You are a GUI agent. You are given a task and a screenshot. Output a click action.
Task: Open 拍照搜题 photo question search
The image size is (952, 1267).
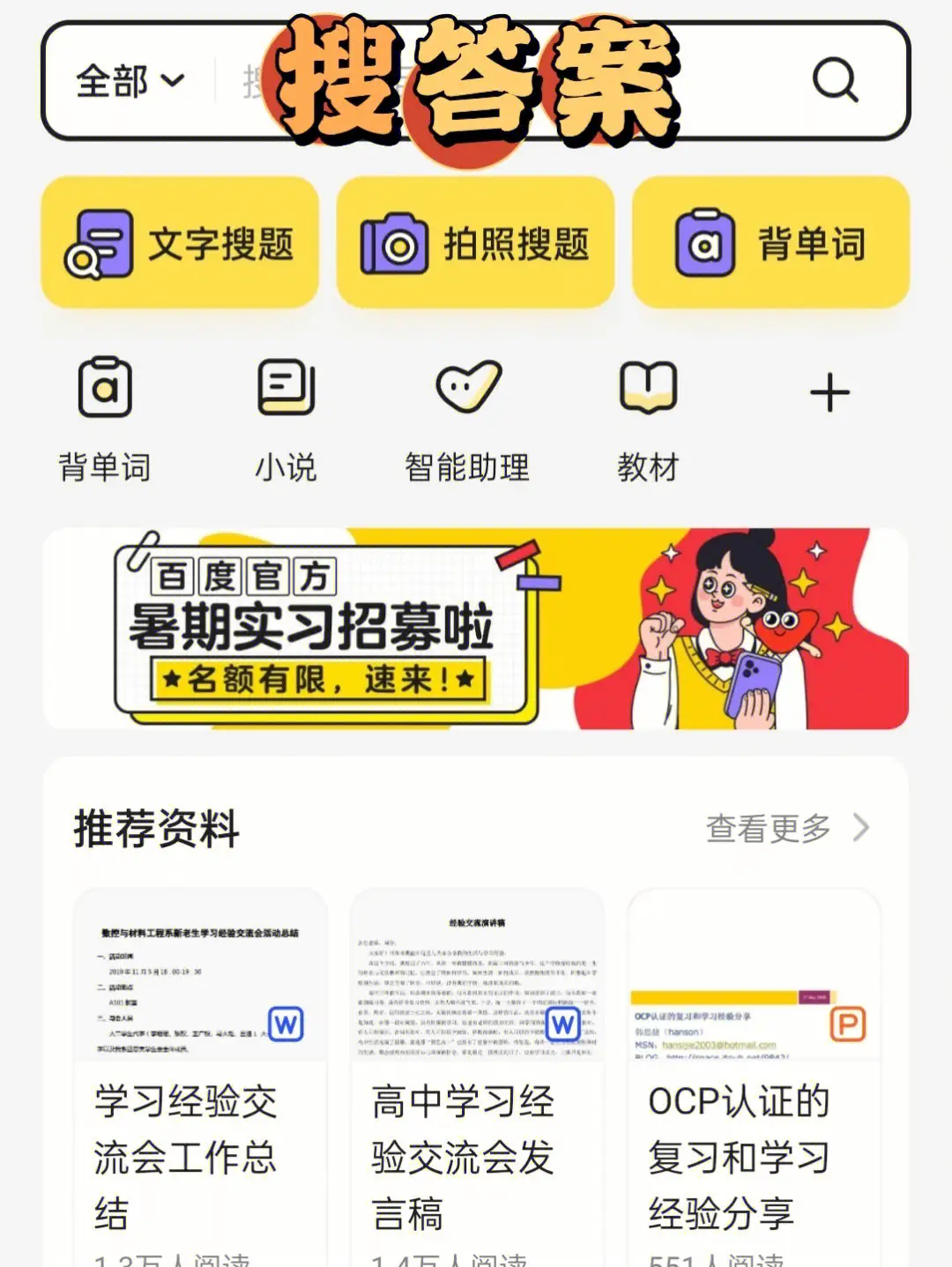475,243
